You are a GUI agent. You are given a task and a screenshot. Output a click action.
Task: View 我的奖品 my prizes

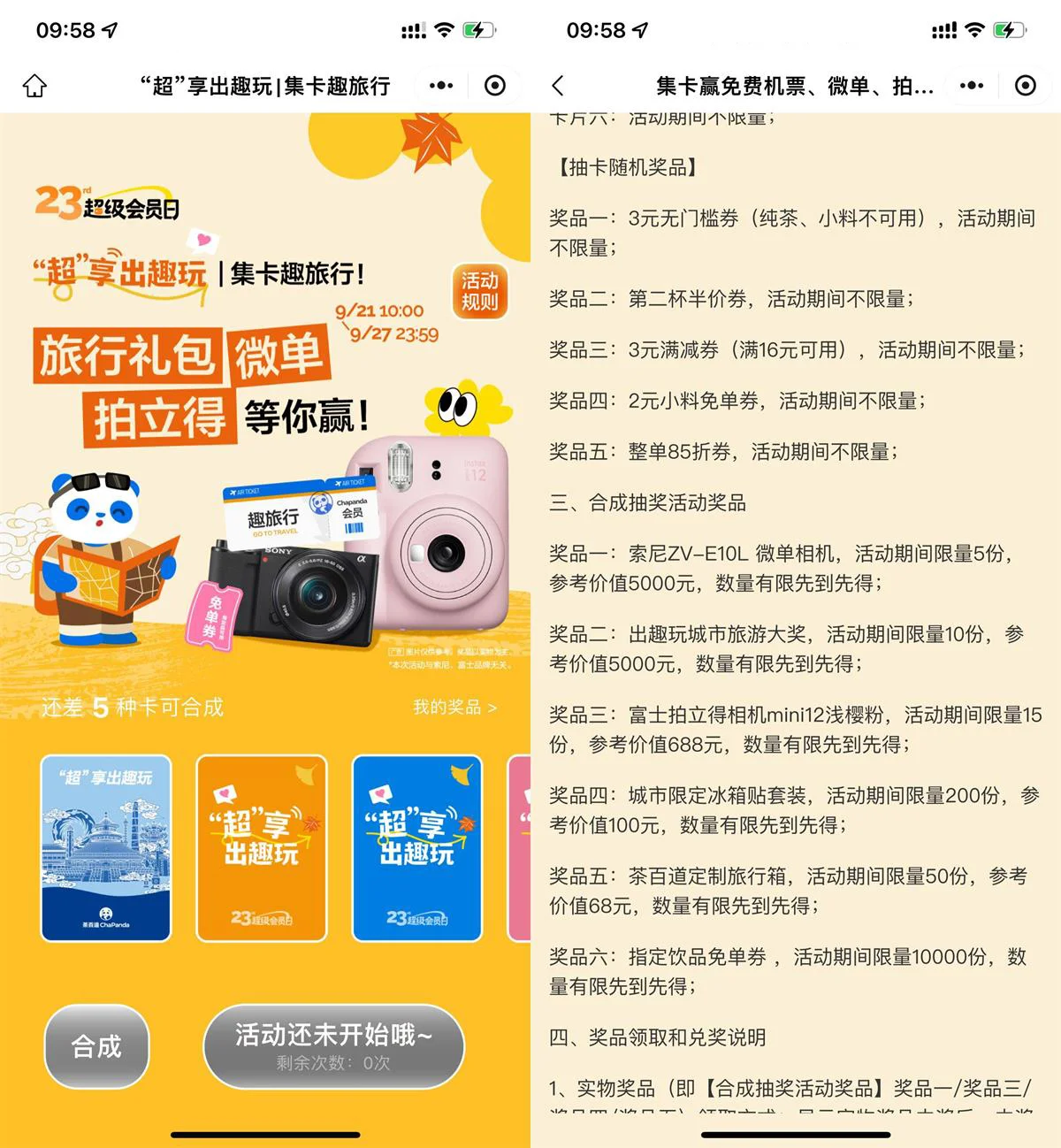[454, 708]
